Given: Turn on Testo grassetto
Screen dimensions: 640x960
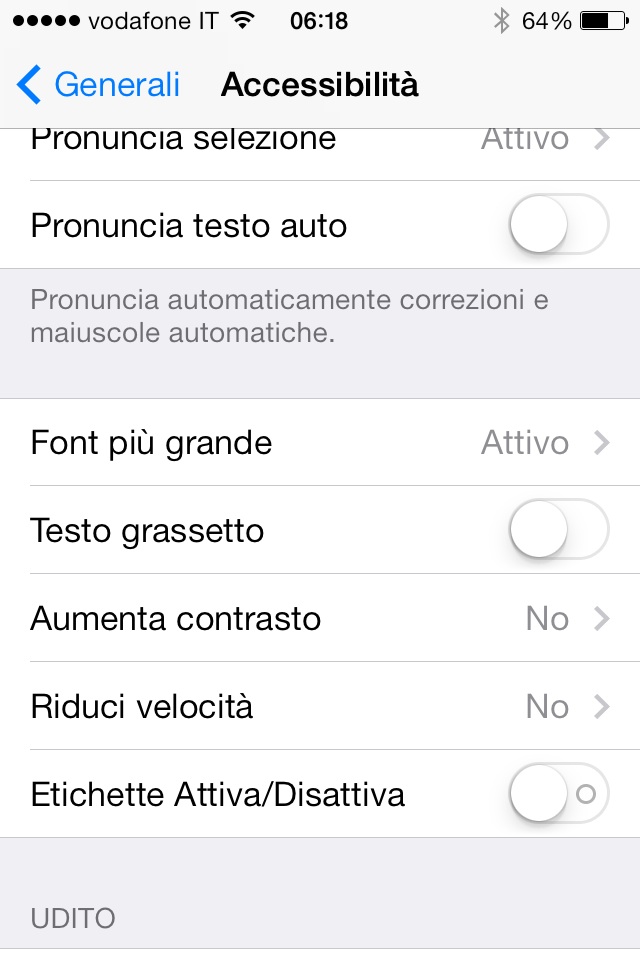Looking at the screenshot, I should point(558,530).
